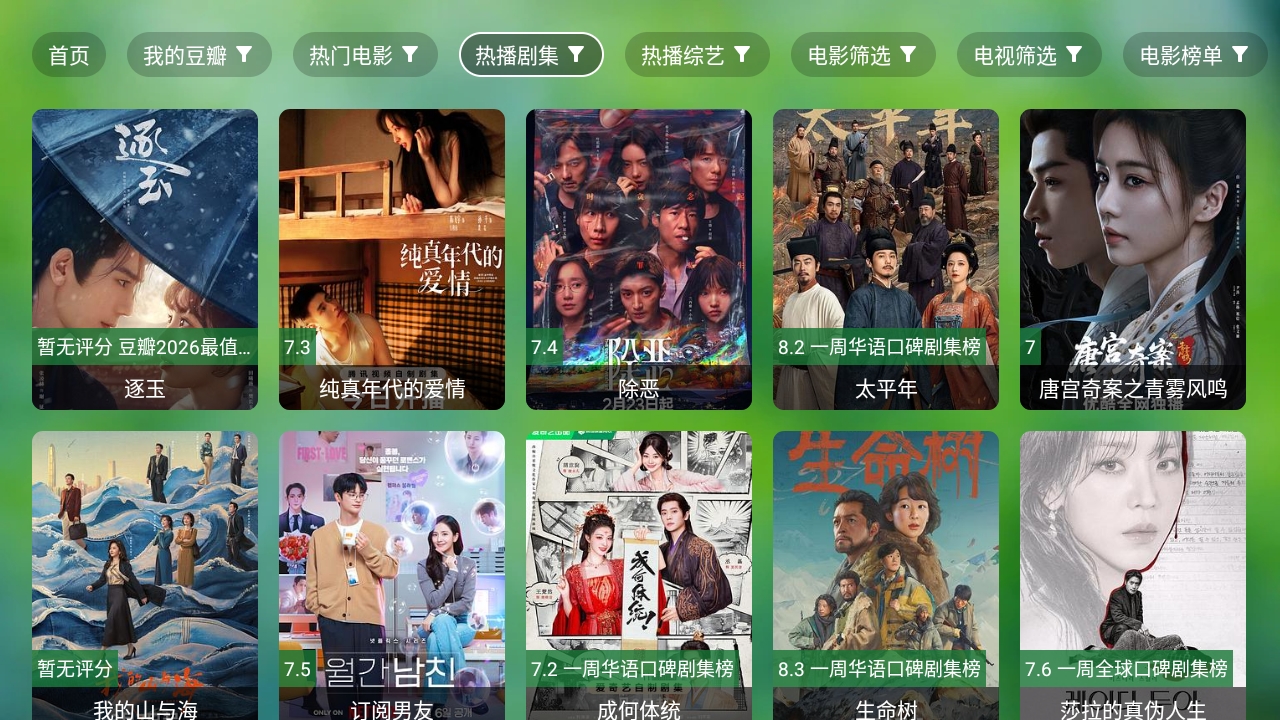Open the 逐玉 drama card

coord(145,259)
